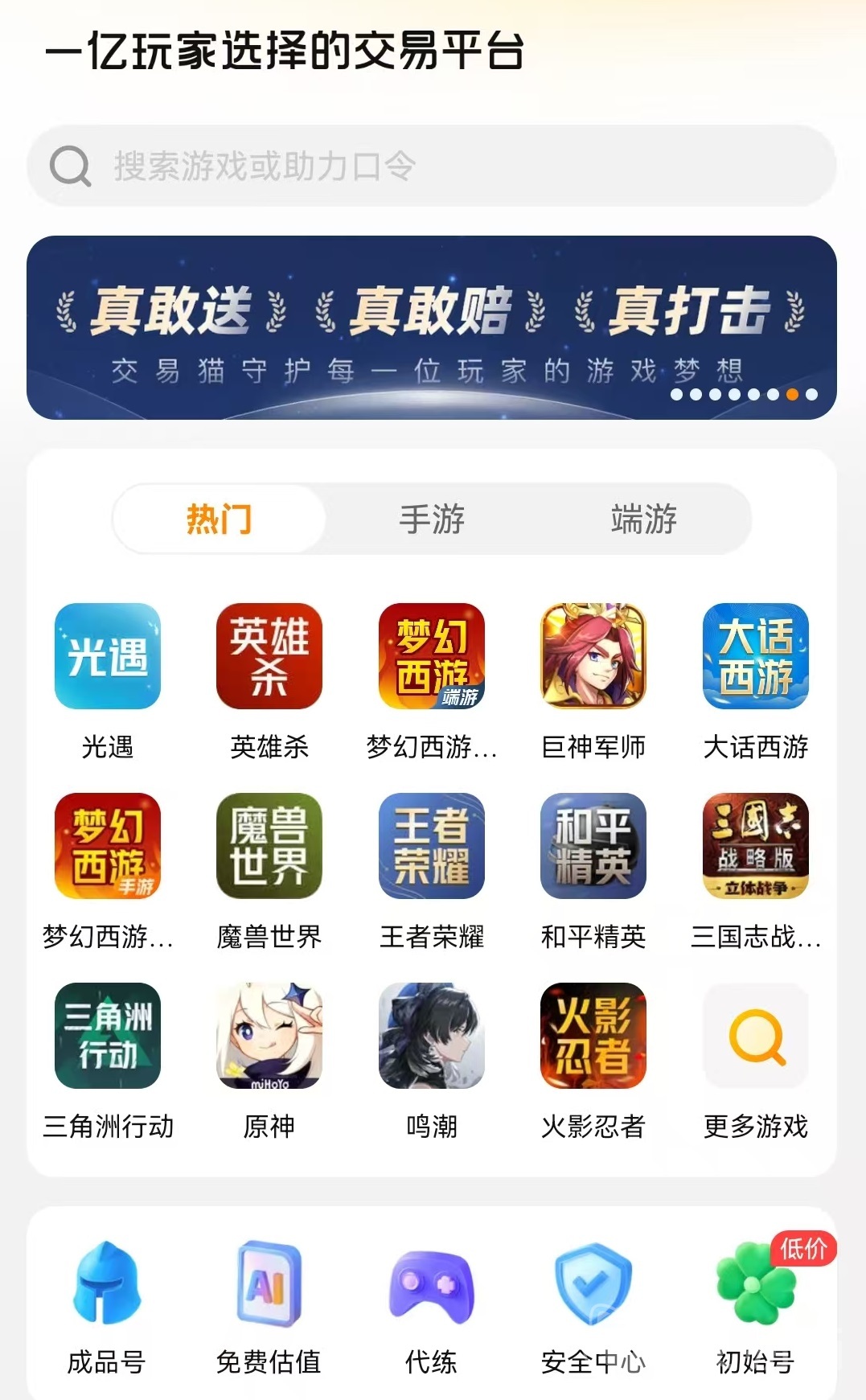Open the 光遇 game

click(108, 656)
